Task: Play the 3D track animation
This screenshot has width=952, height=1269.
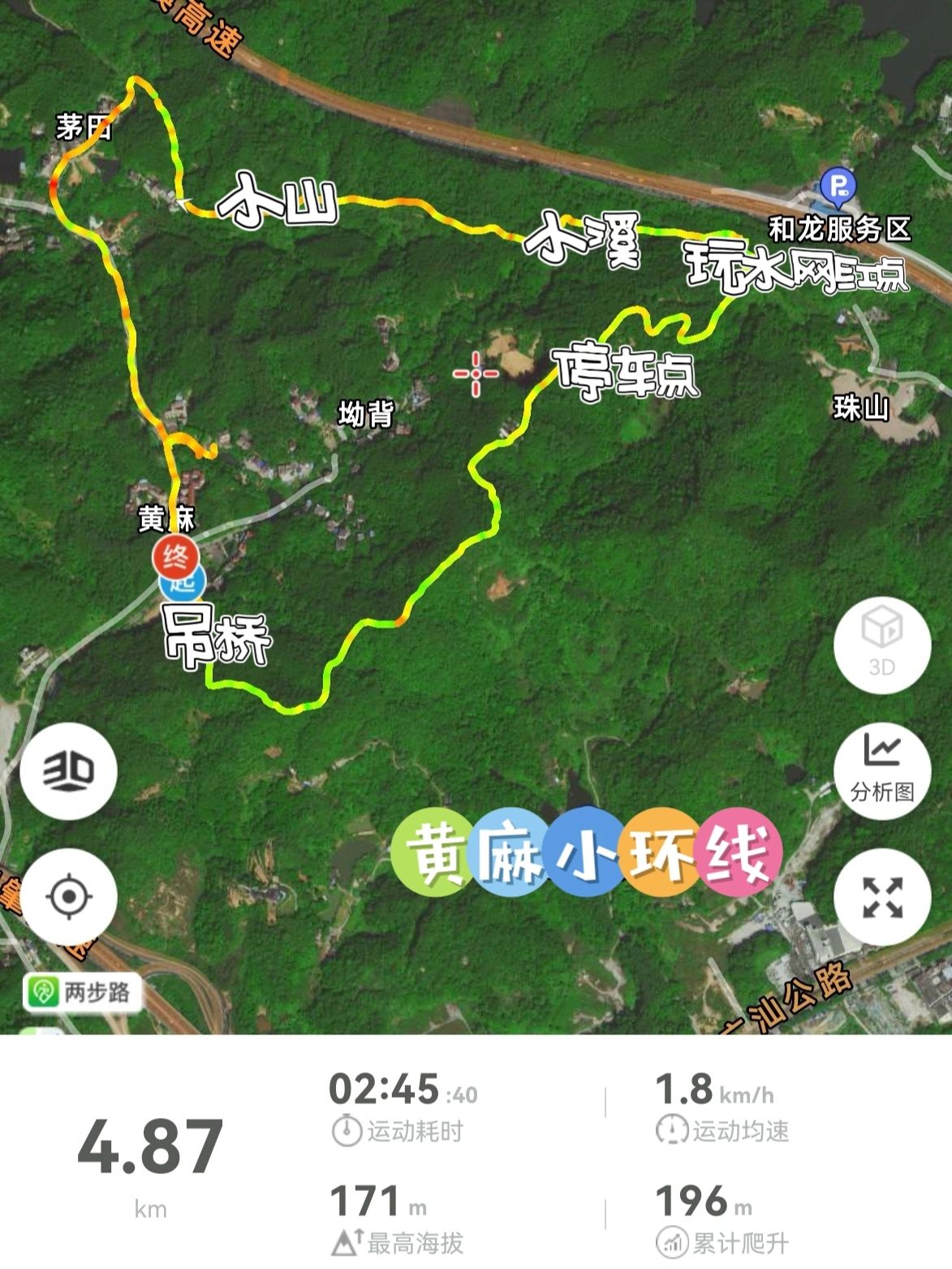Action: click(882, 645)
